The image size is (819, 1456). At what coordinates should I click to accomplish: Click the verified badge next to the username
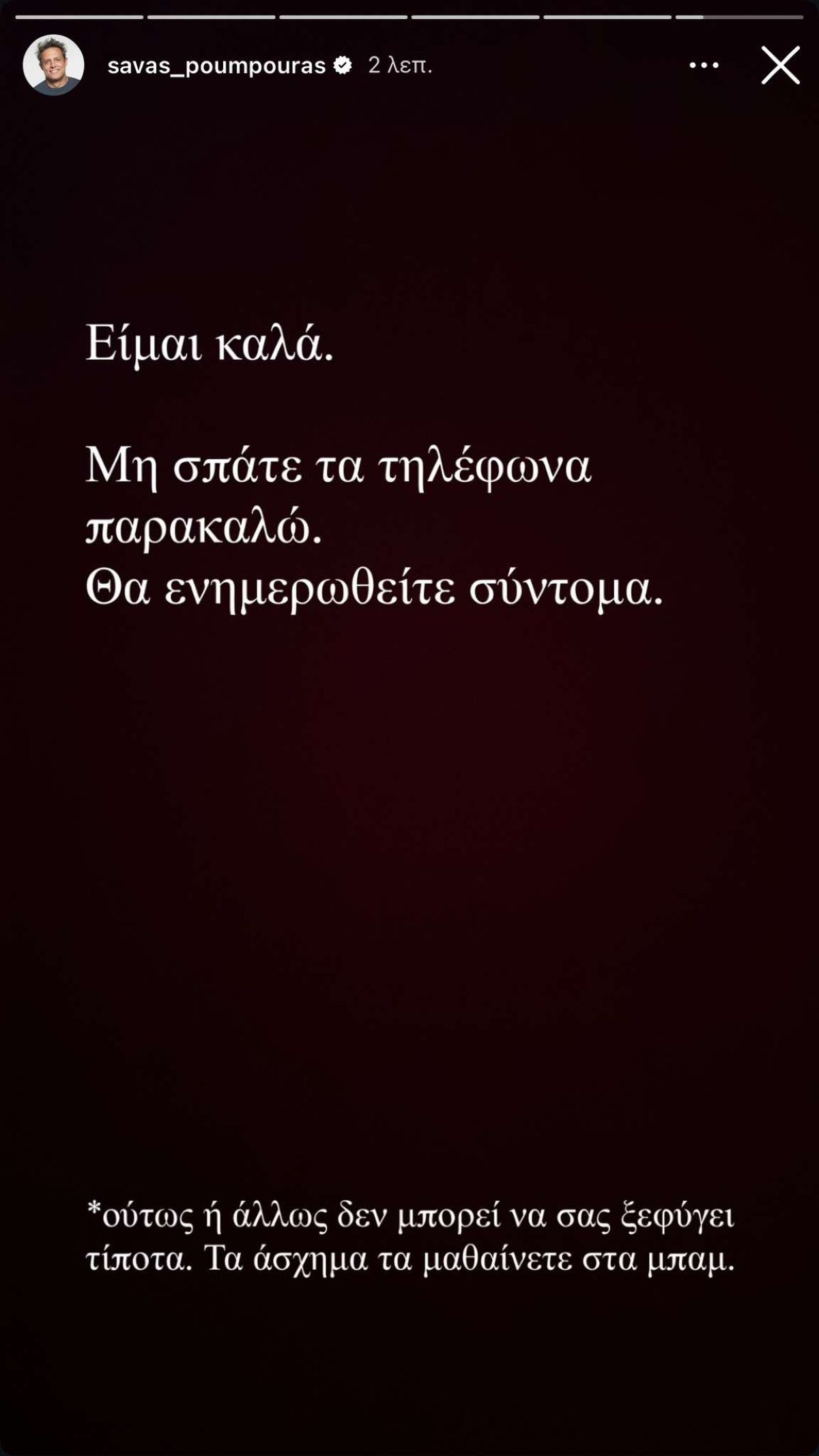tap(340, 66)
